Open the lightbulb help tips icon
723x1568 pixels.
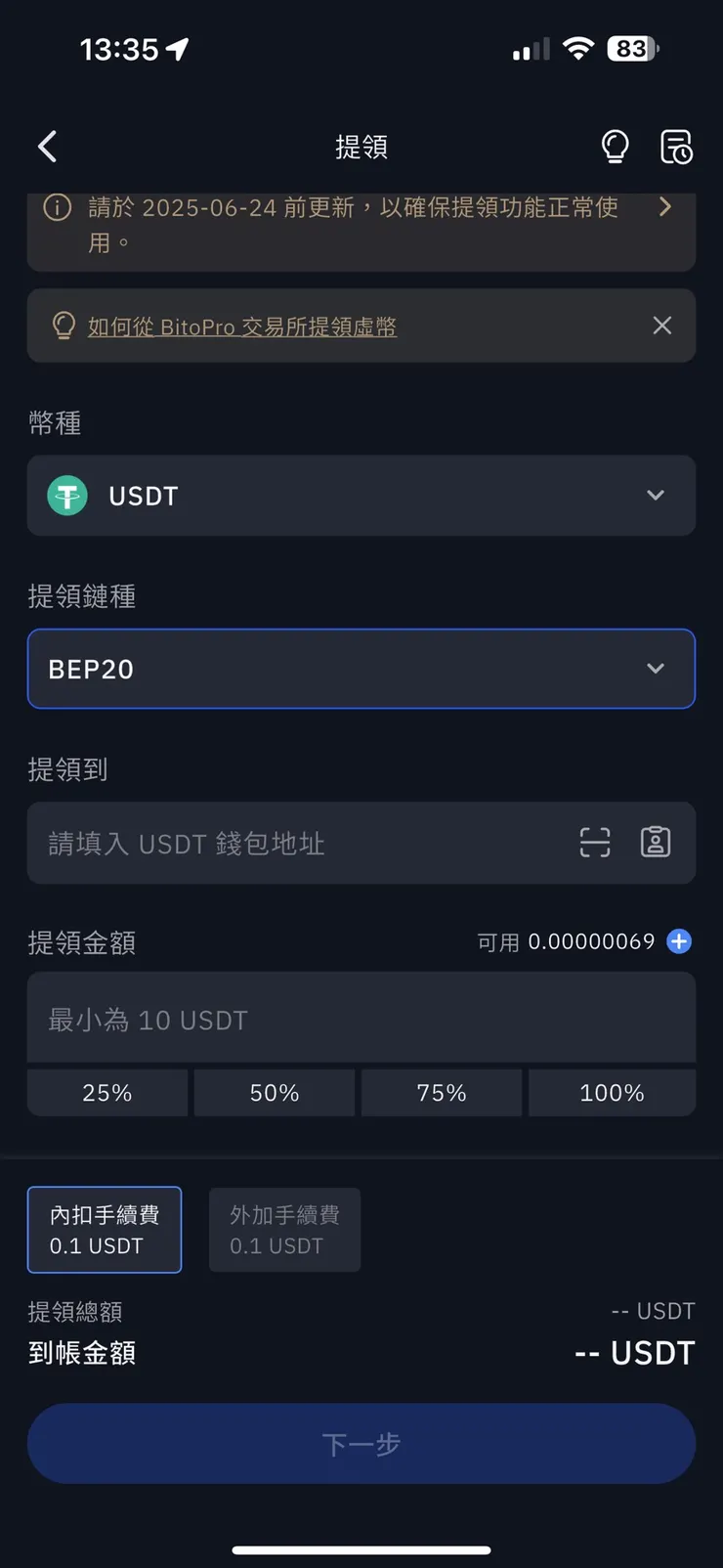(615, 145)
